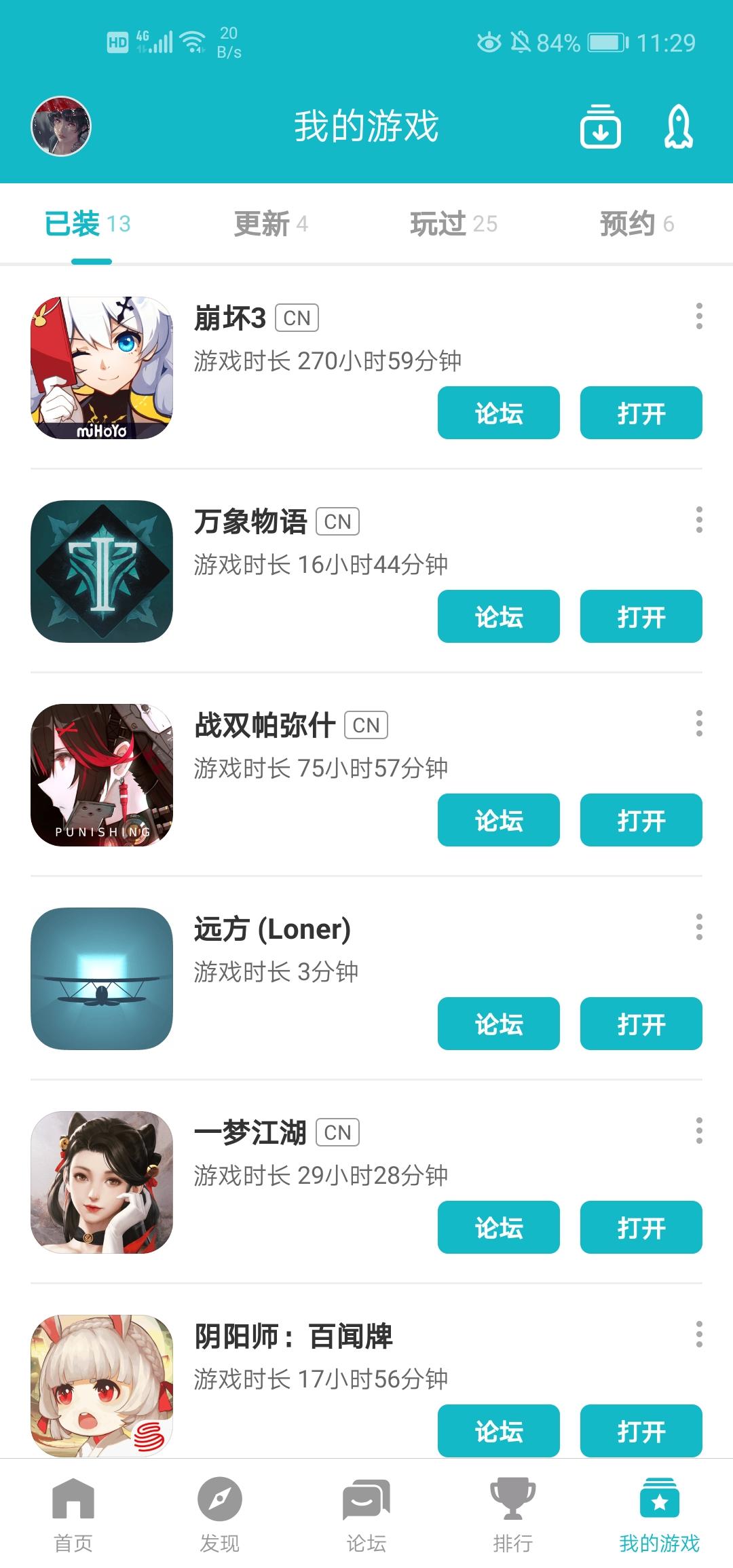Switch to the 玩过 tab

click(453, 223)
